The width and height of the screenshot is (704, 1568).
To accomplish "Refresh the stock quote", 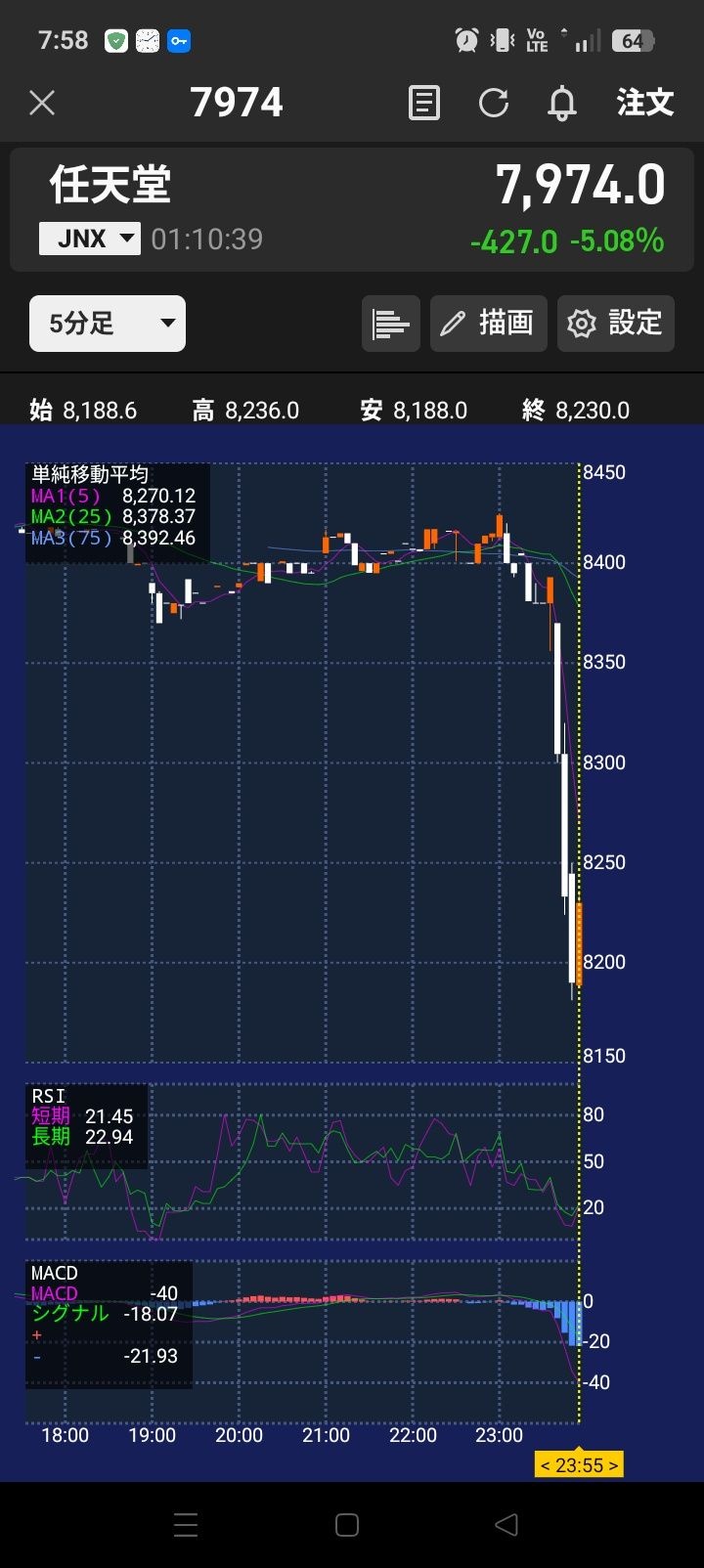I will tap(493, 103).
